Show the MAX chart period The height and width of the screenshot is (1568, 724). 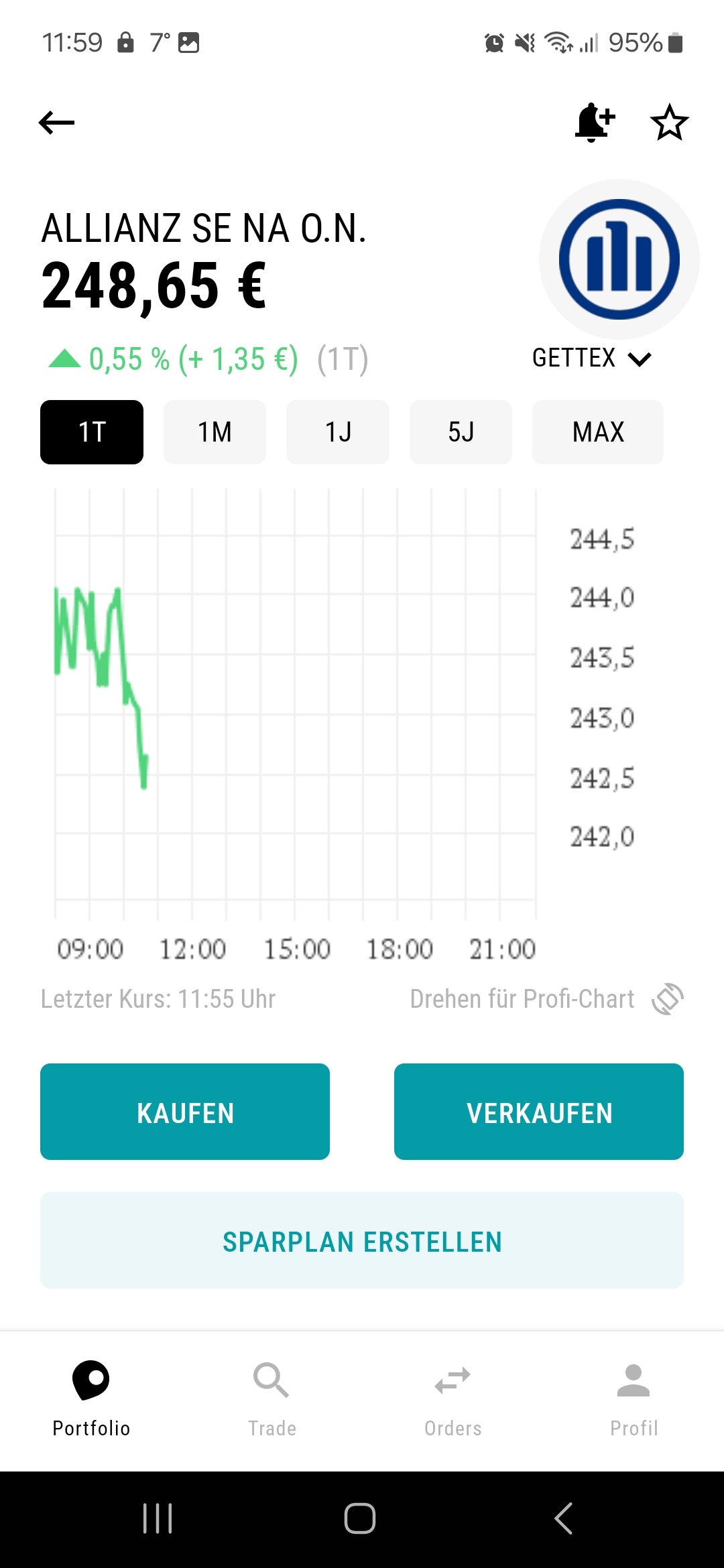pos(597,432)
